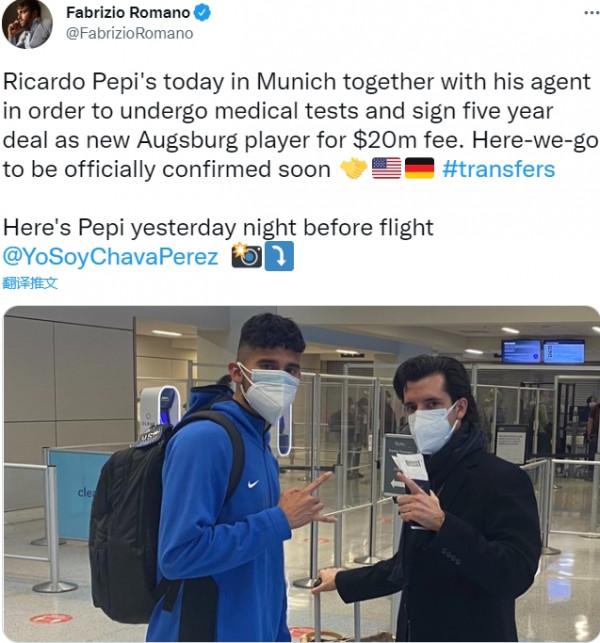Open the @FabrizioRomano handle
The width and height of the screenshot is (600, 643).
click(x=129, y=34)
